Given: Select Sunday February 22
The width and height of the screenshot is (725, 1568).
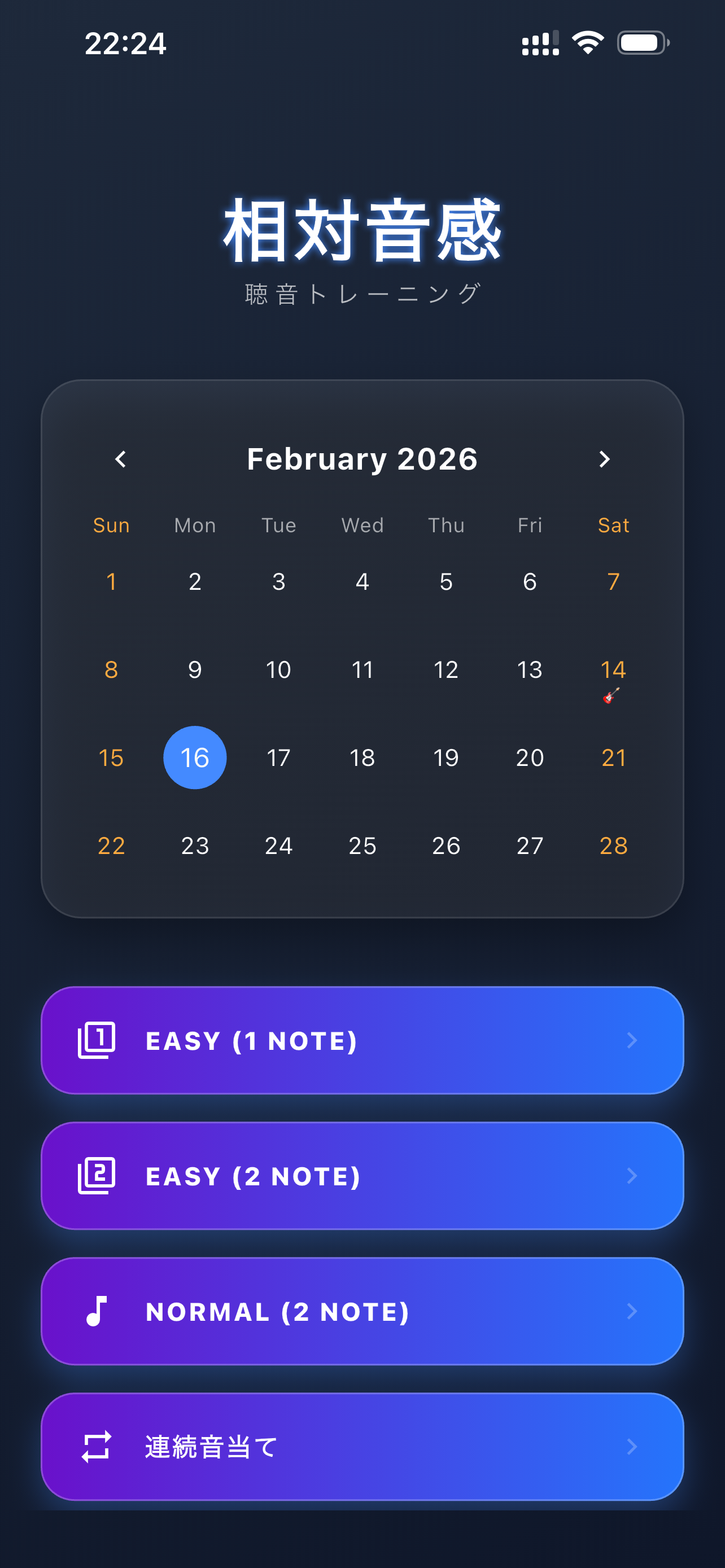Looking at the screenshot, I should (111, 846).
